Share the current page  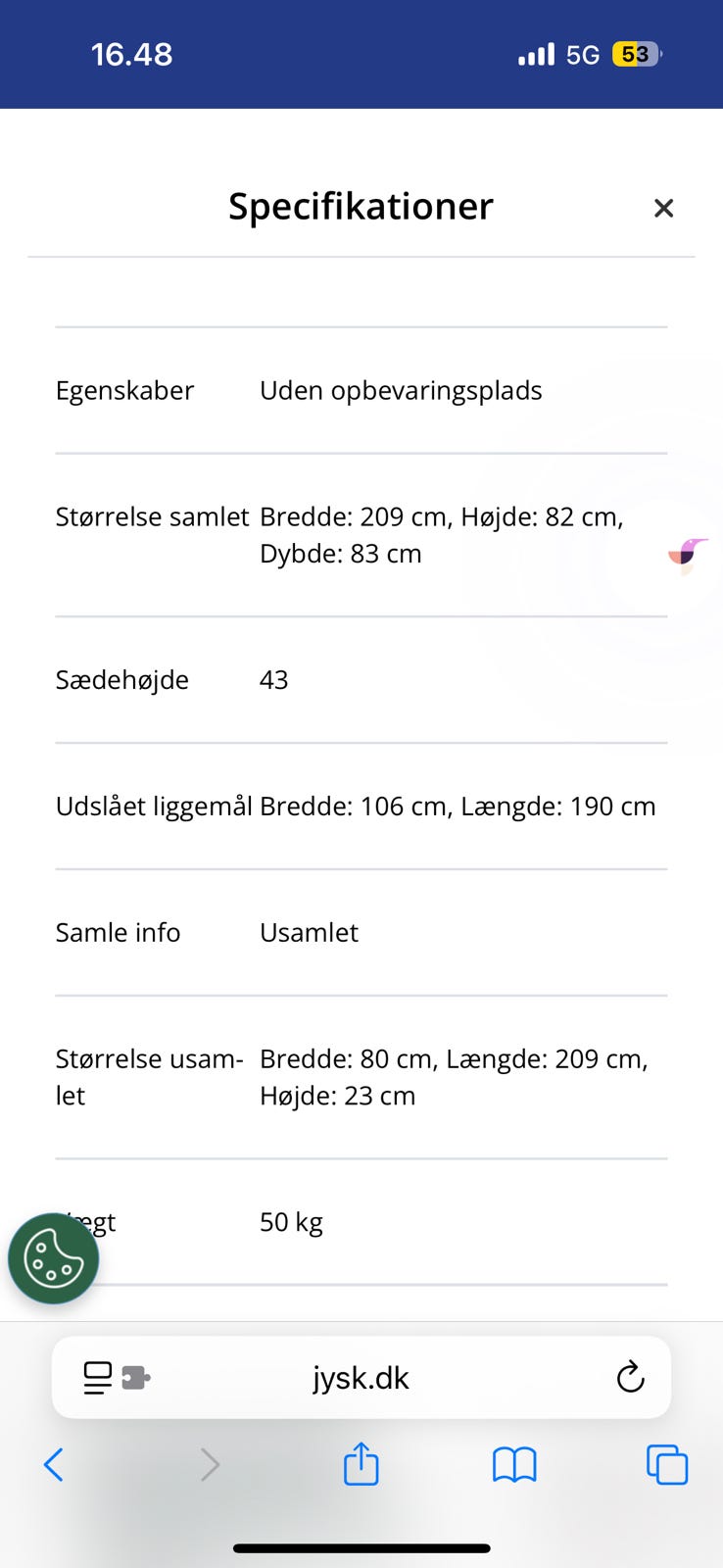click(361, 1464)
